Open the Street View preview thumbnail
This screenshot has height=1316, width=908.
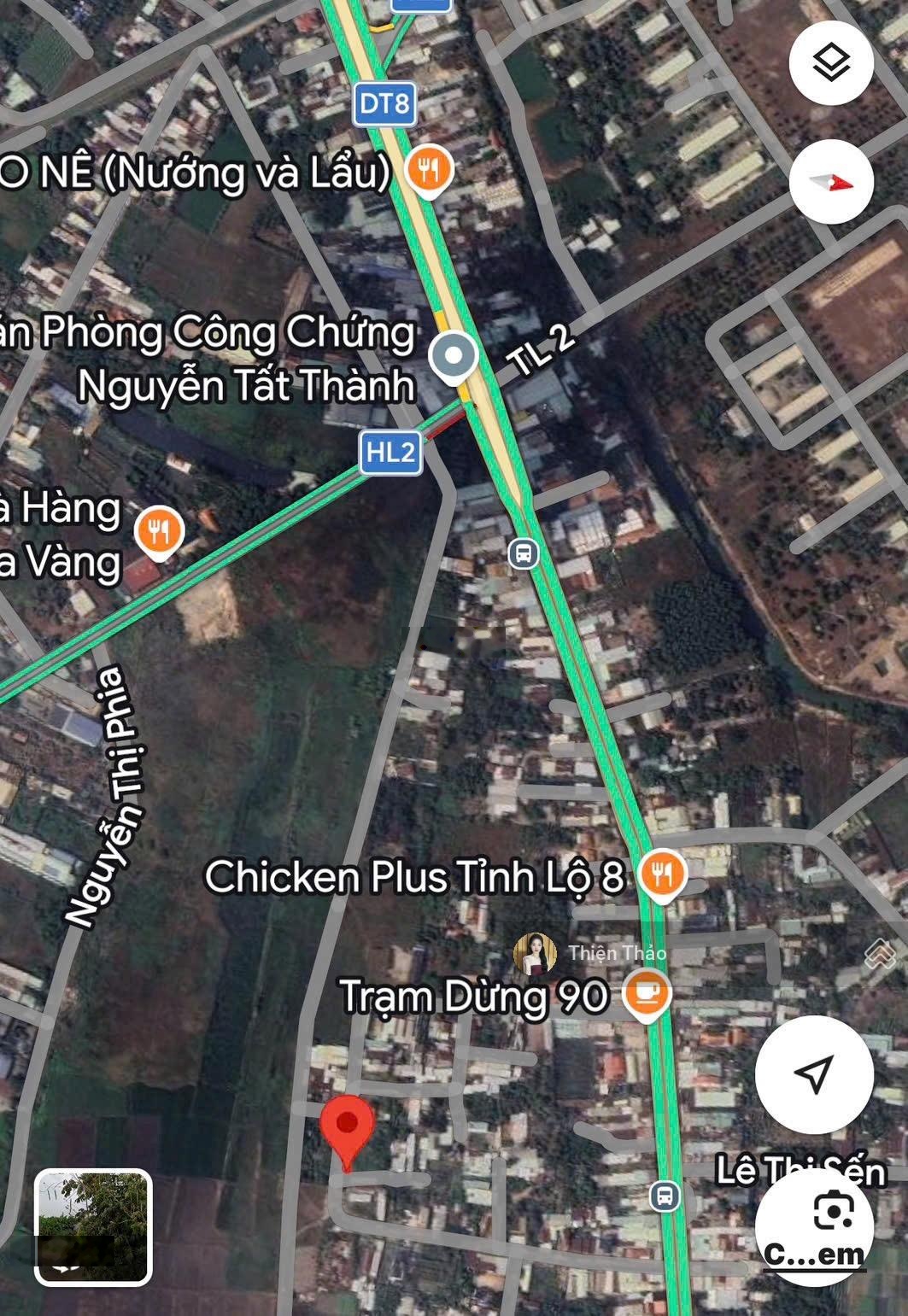[93, 1226]
